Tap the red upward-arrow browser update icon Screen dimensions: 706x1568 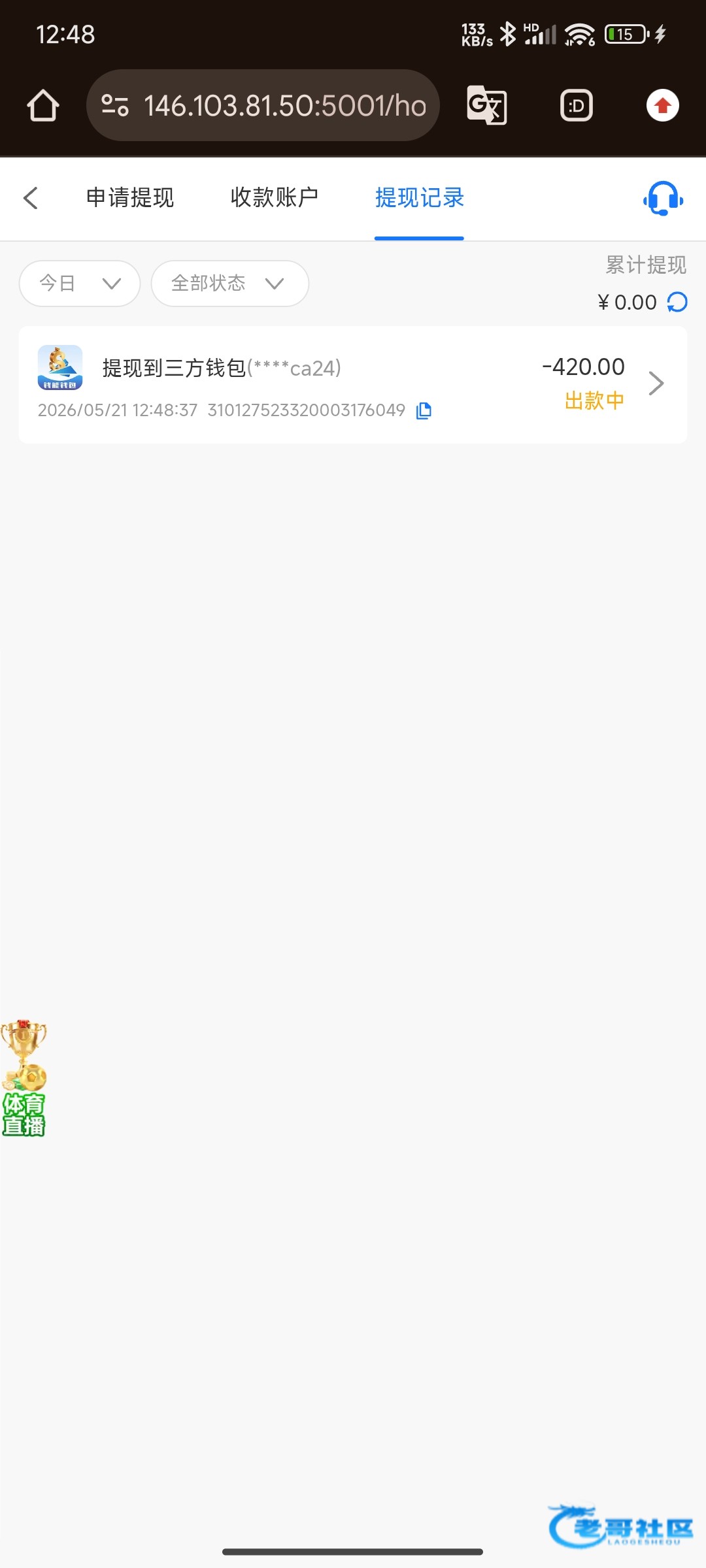pyautogui.click(x=663, y=105)
